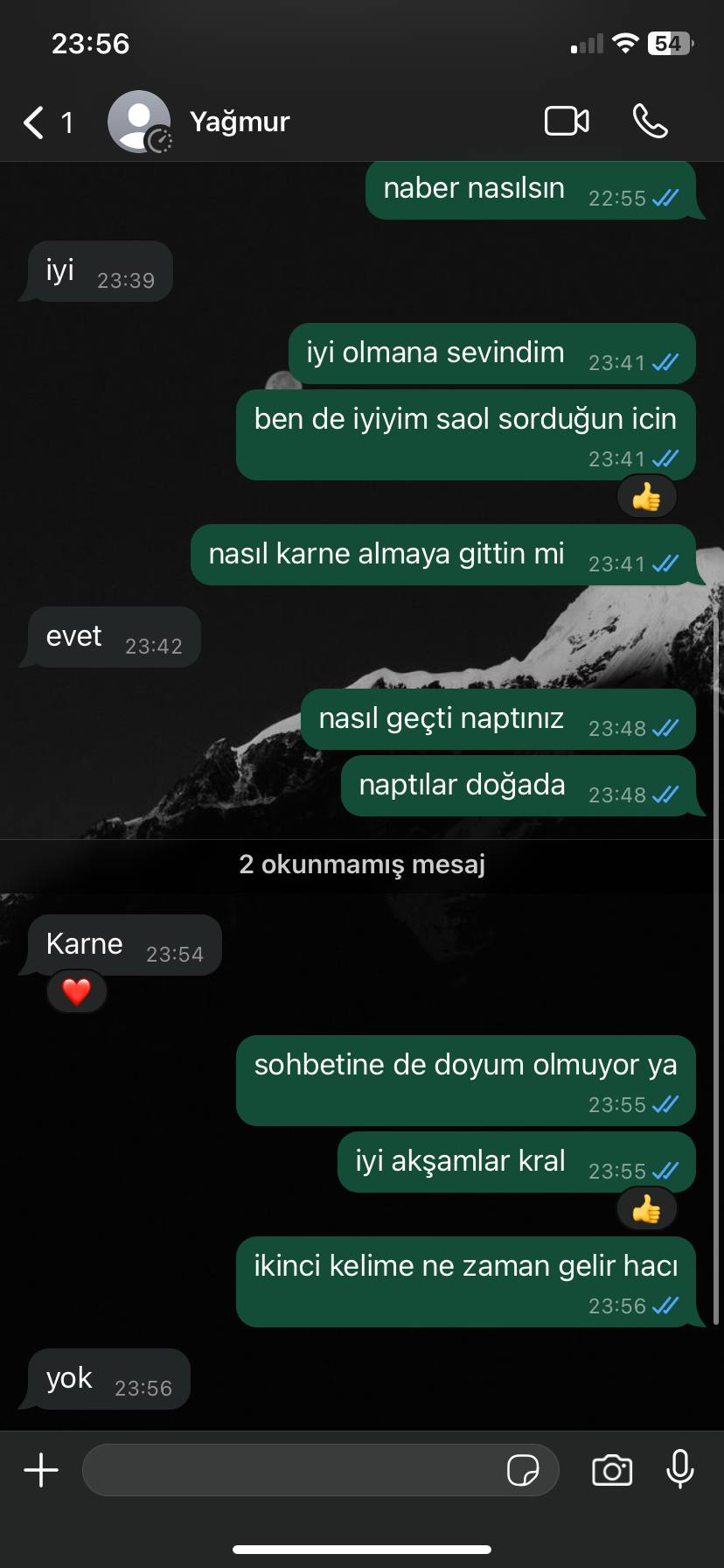Start a video call with Yağmur
The image size is (724, 1568).
[x=567, y=122]
